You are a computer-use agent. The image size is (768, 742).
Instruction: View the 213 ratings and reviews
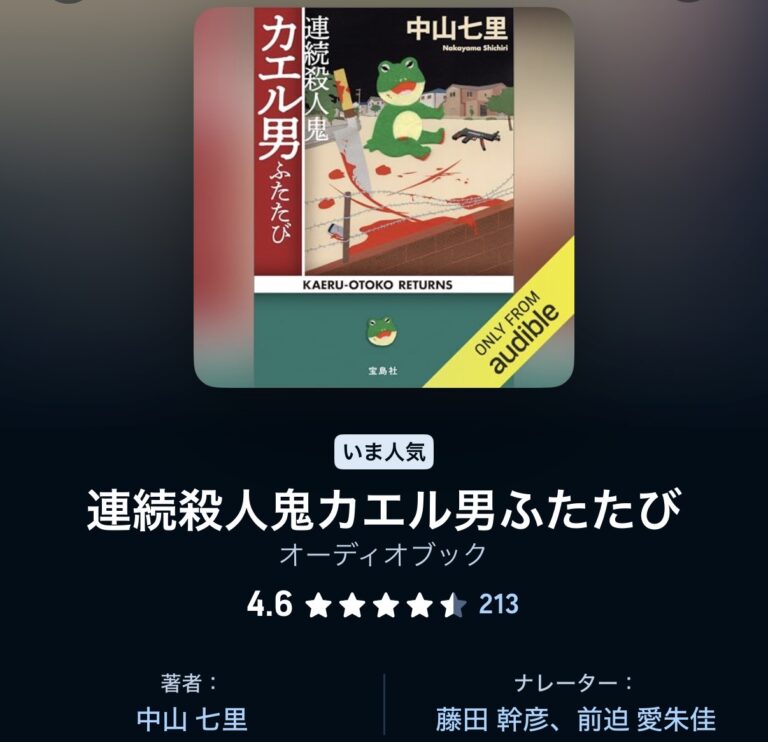(498, 604)
